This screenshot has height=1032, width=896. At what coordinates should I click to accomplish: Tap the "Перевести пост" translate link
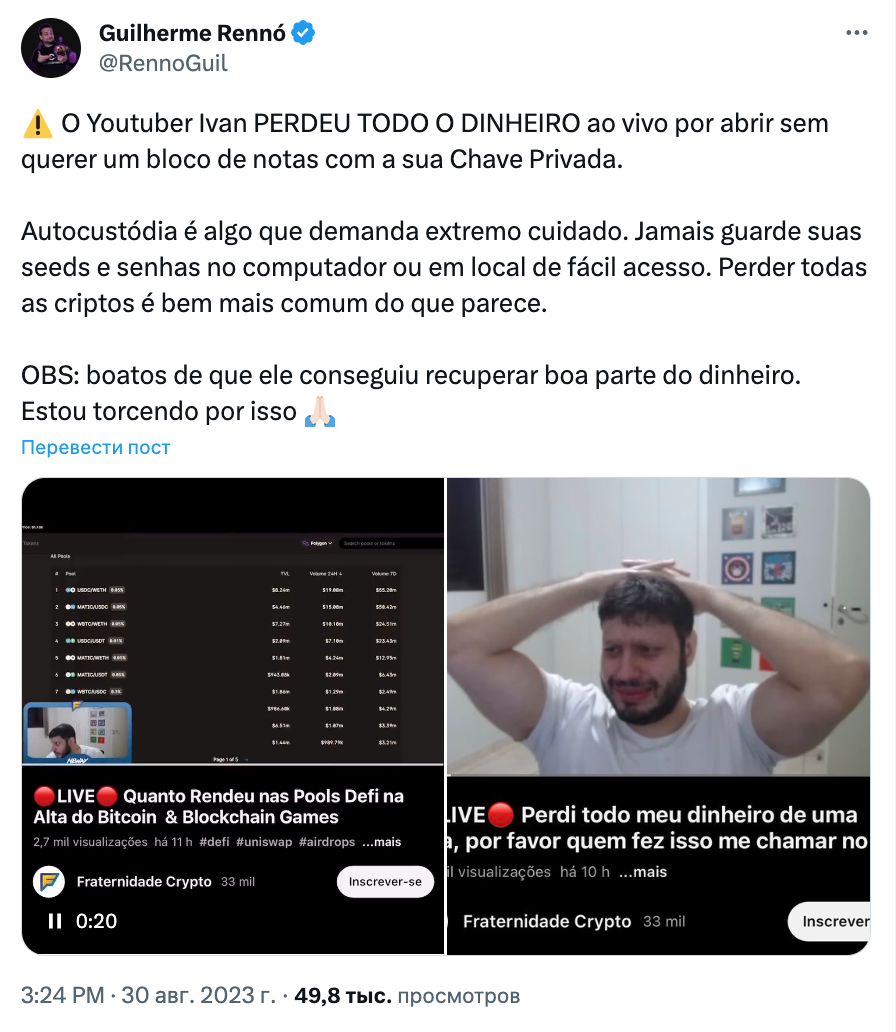click(96, 447)
